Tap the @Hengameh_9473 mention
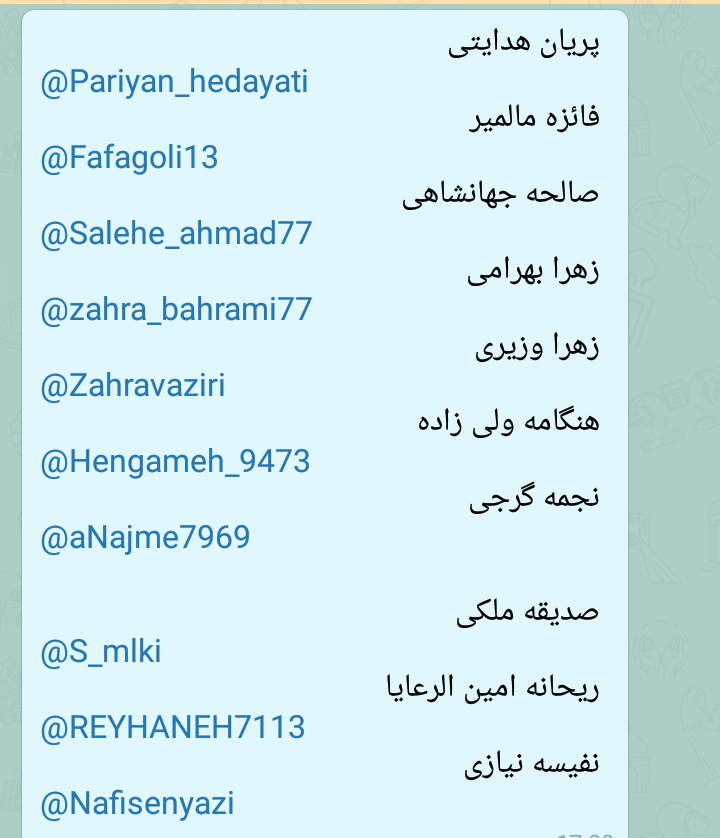720x838 pixels. point(175,462)
